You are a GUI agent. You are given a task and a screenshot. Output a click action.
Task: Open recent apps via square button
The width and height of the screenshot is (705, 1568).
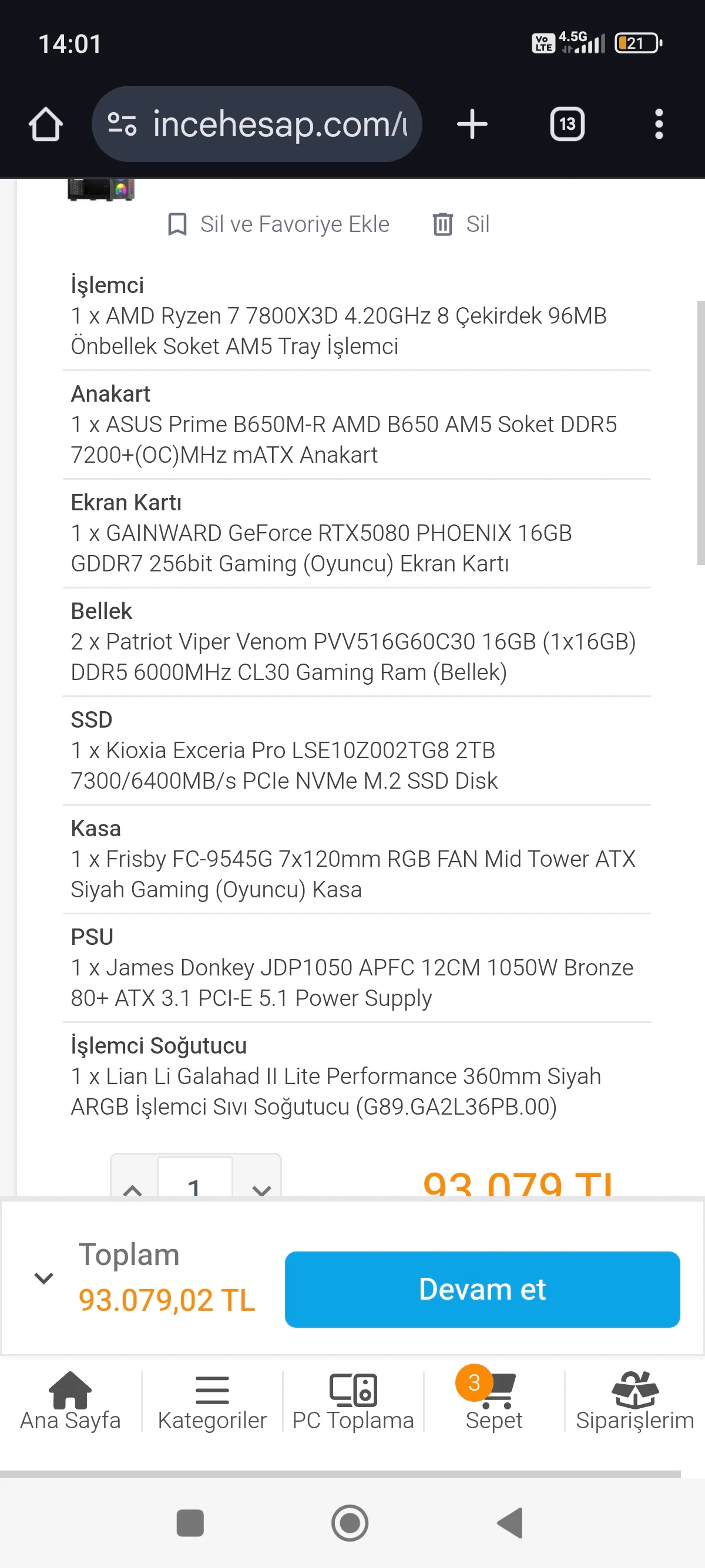click(x=190, y=1523)
